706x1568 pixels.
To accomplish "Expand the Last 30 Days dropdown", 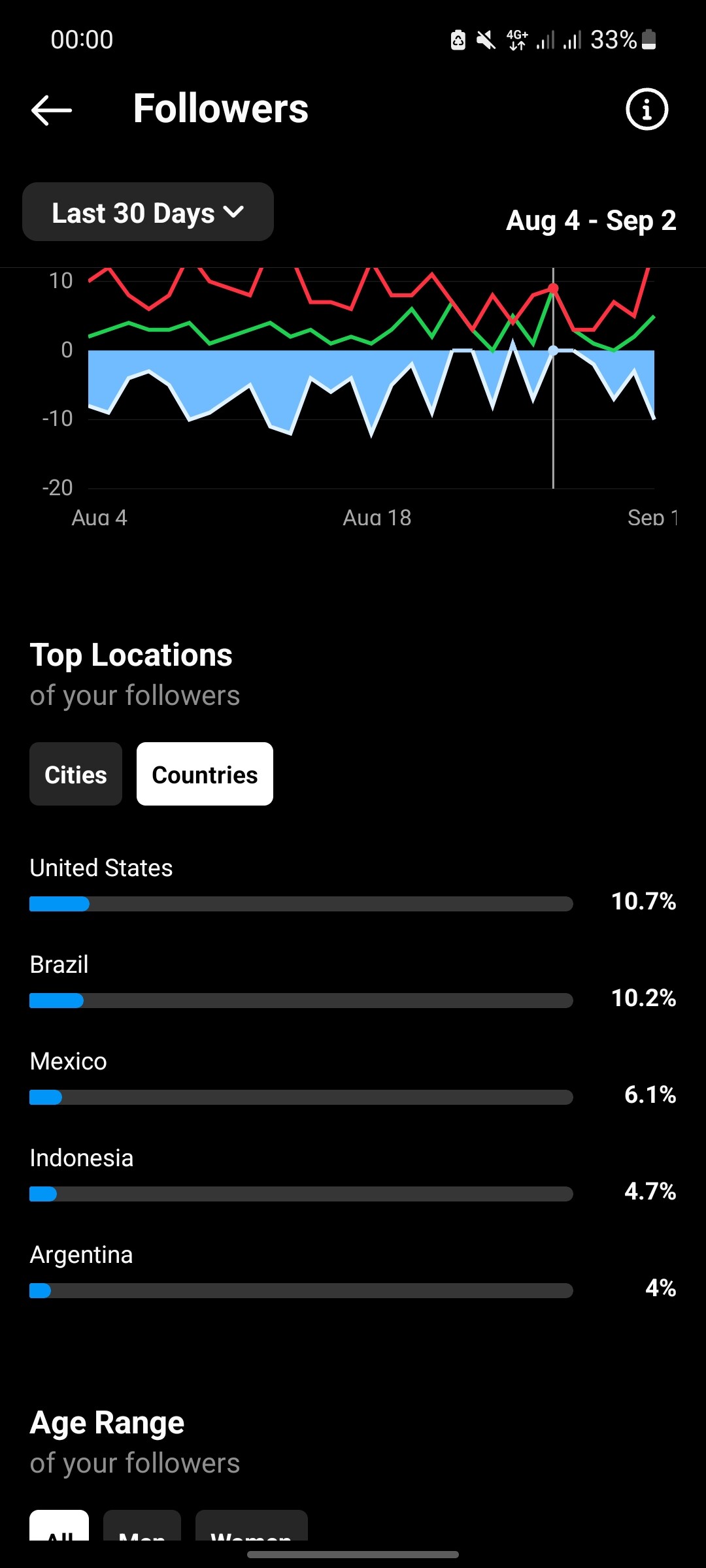I will coord(148,212).
